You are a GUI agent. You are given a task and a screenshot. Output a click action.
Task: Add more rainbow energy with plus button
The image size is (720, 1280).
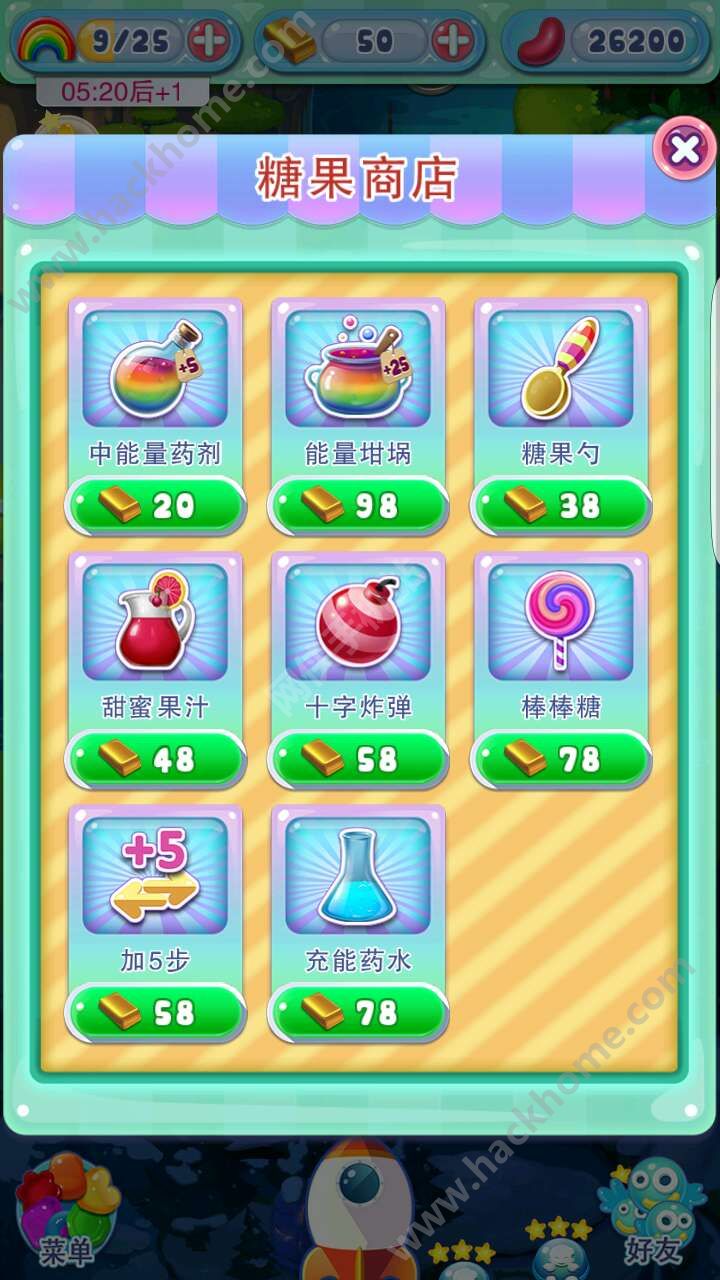coord(208,42)
